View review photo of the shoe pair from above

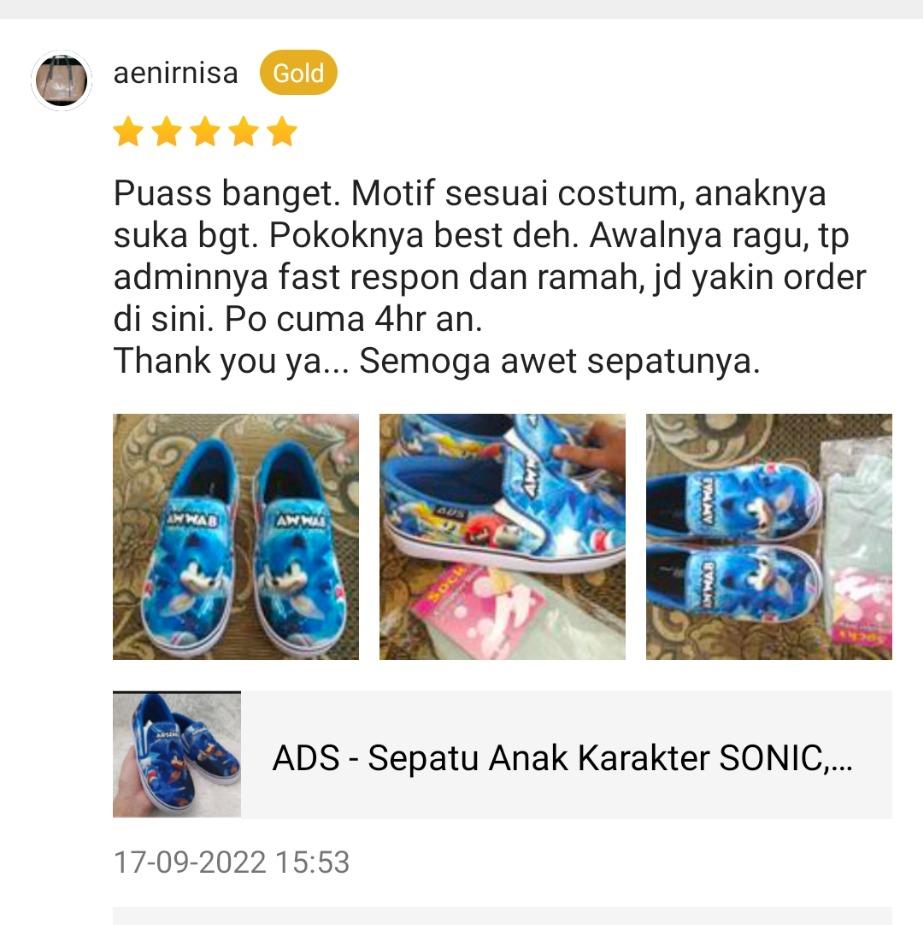click(x=235, y=537)
